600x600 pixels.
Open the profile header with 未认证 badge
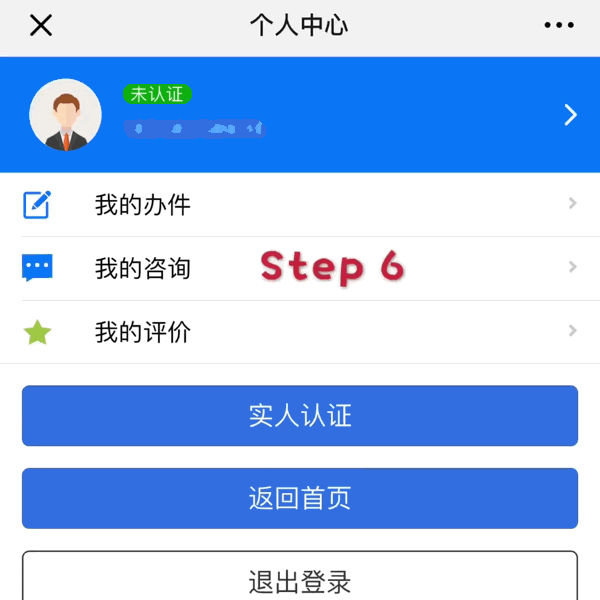pyautogui.click(x=300, y=114)
